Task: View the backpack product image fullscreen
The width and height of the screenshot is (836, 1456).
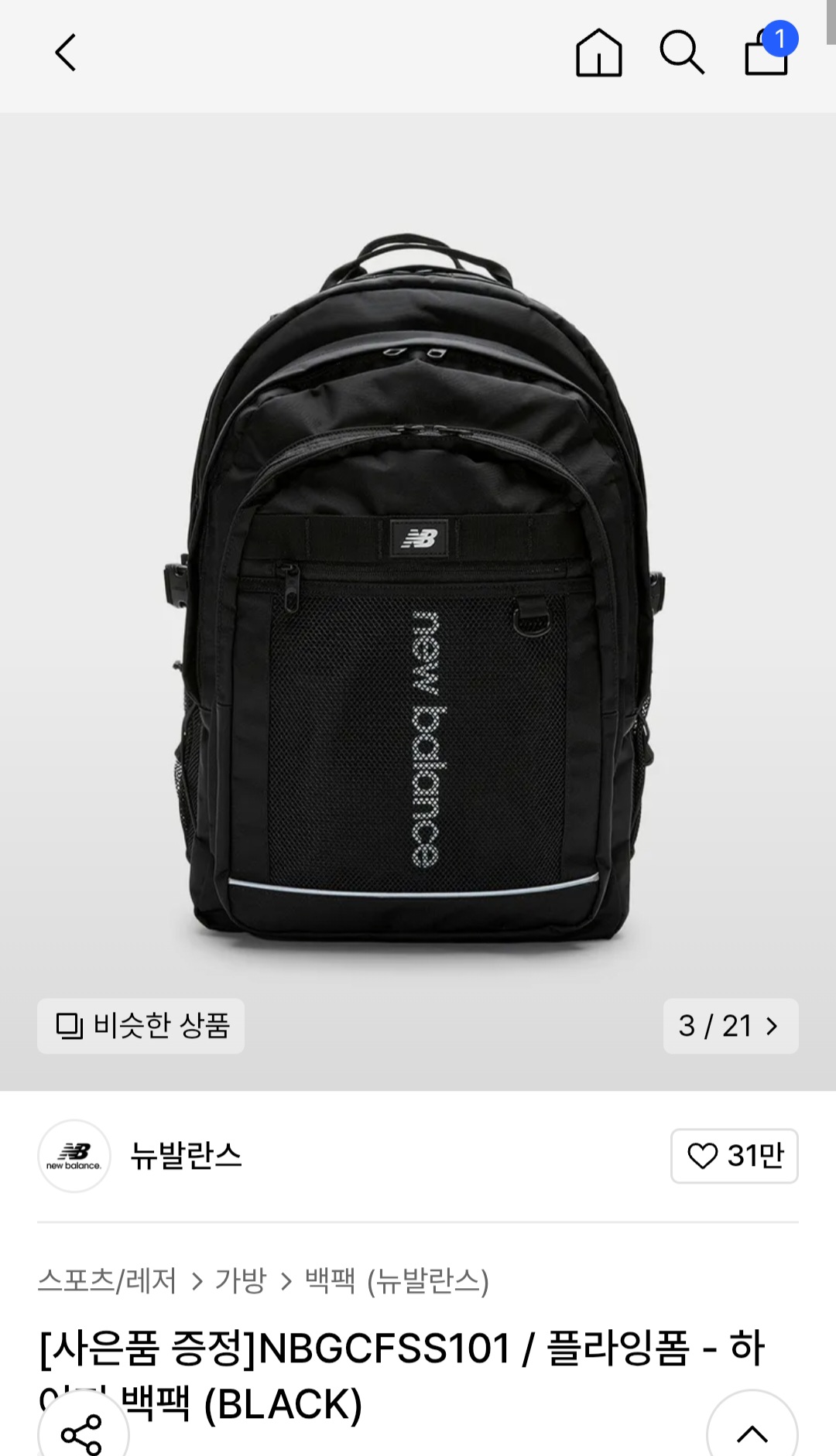Action: pyautogui.click(x=418, y=588)
